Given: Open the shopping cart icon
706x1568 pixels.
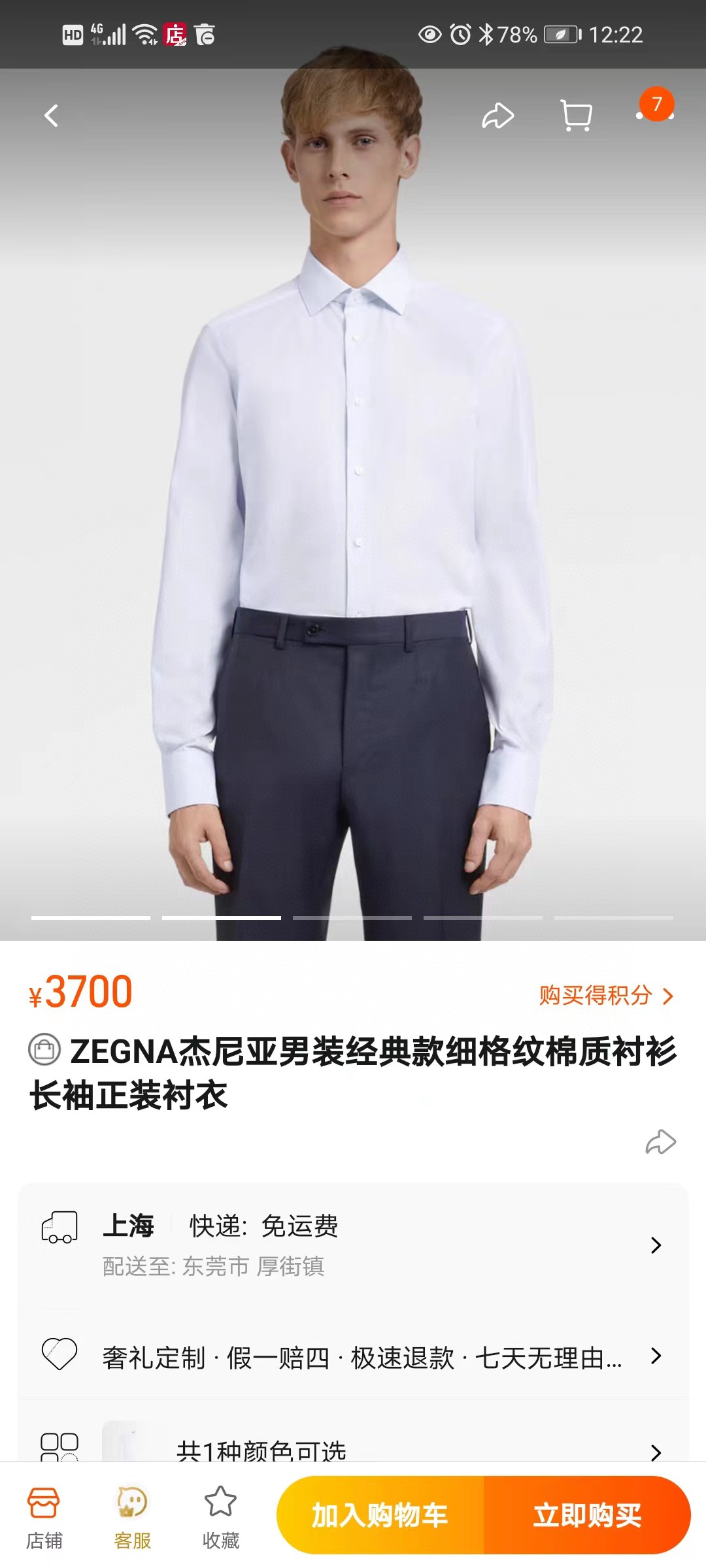Looking at the screenshot, I should point(577,116).
